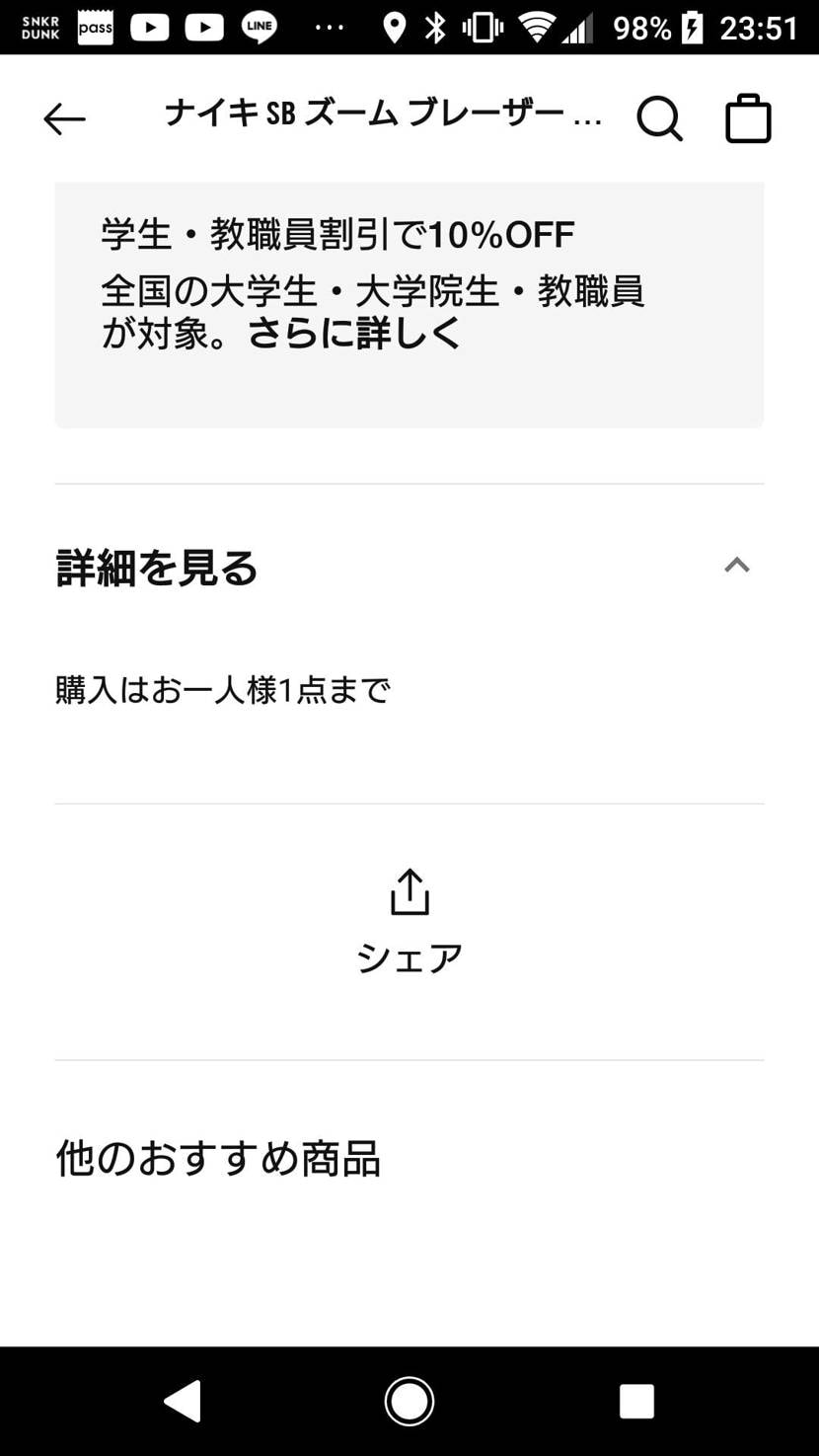Tap the pass app notification icon
The image size is (819, 1456).
(95, 26)
